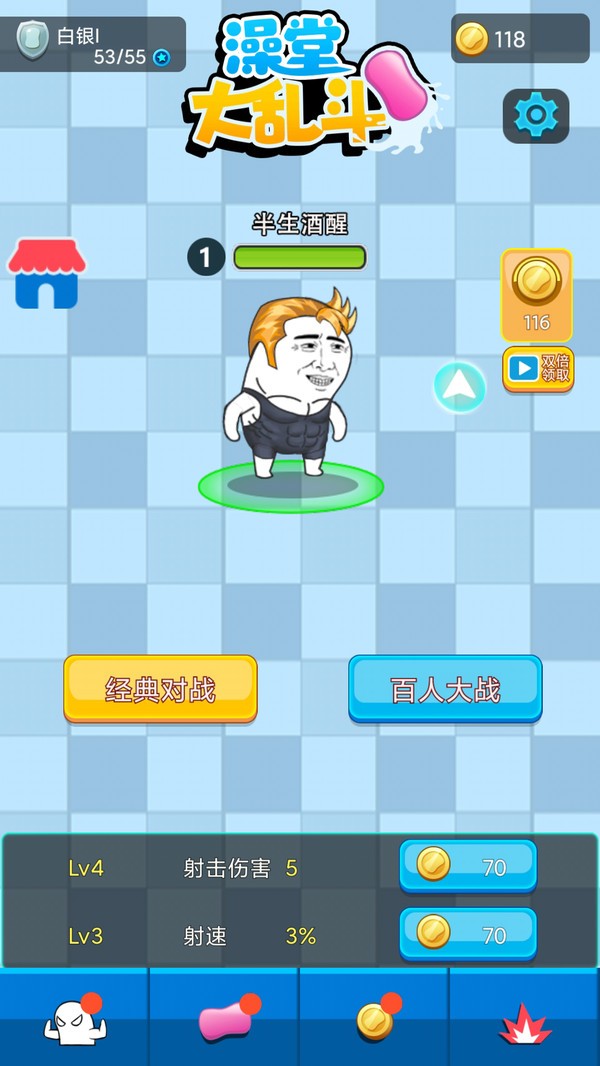
Task: Switch to the character tab
Action: 73,1020
